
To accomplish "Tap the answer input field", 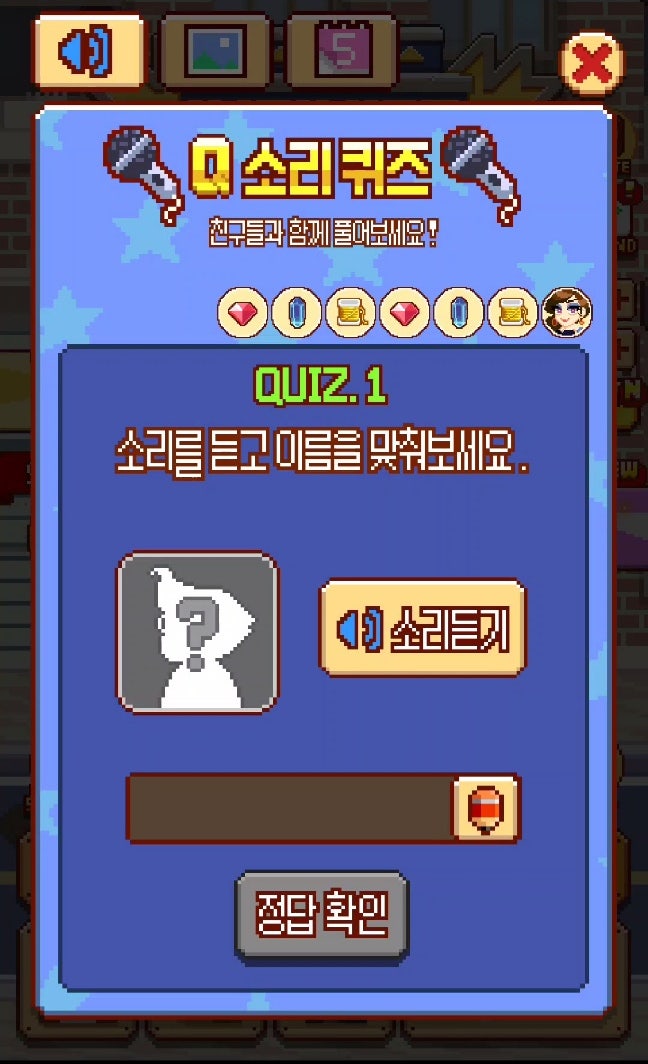I will pos(290,808).
